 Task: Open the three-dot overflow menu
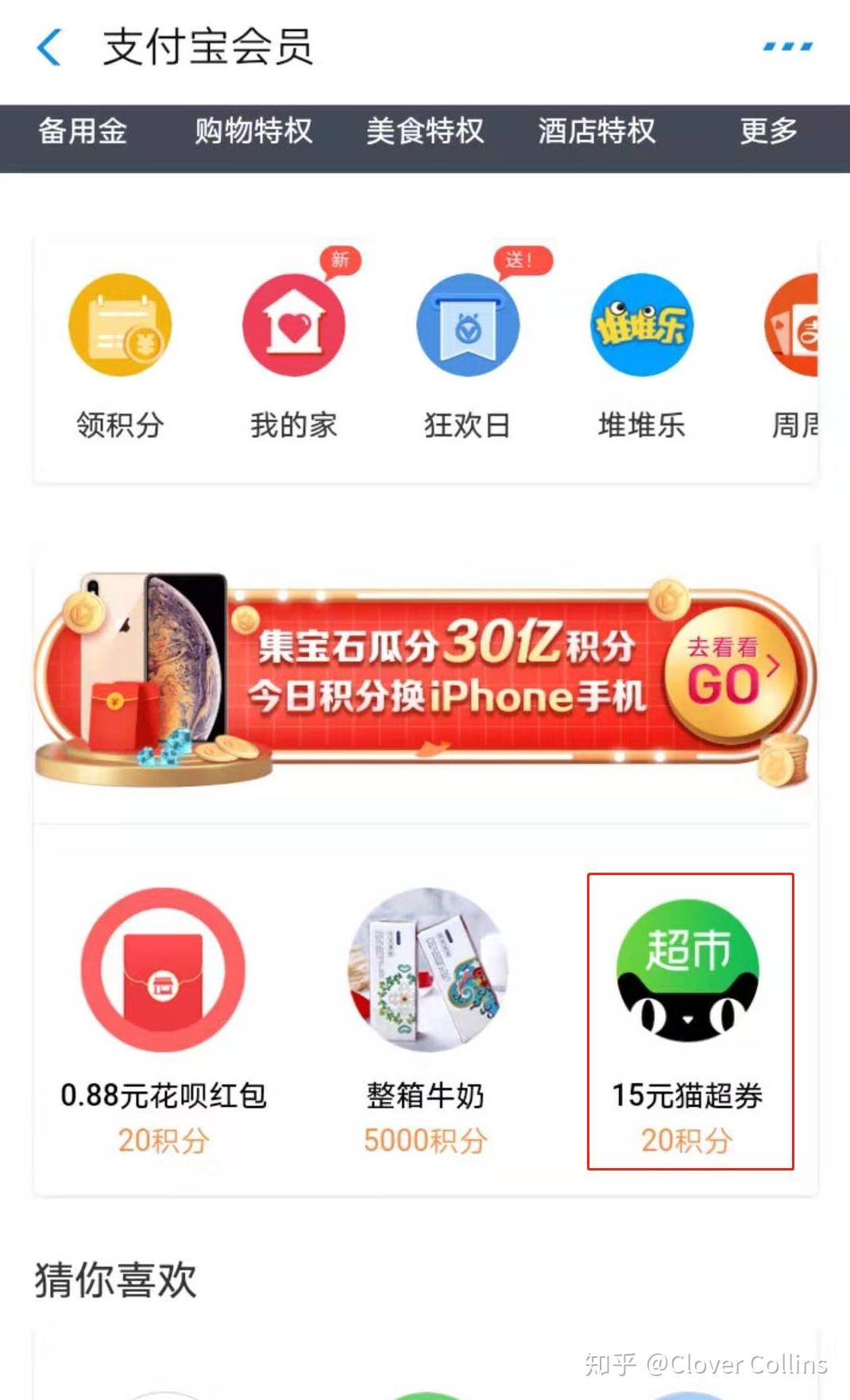pyautogui.click(x=787, y=47)
